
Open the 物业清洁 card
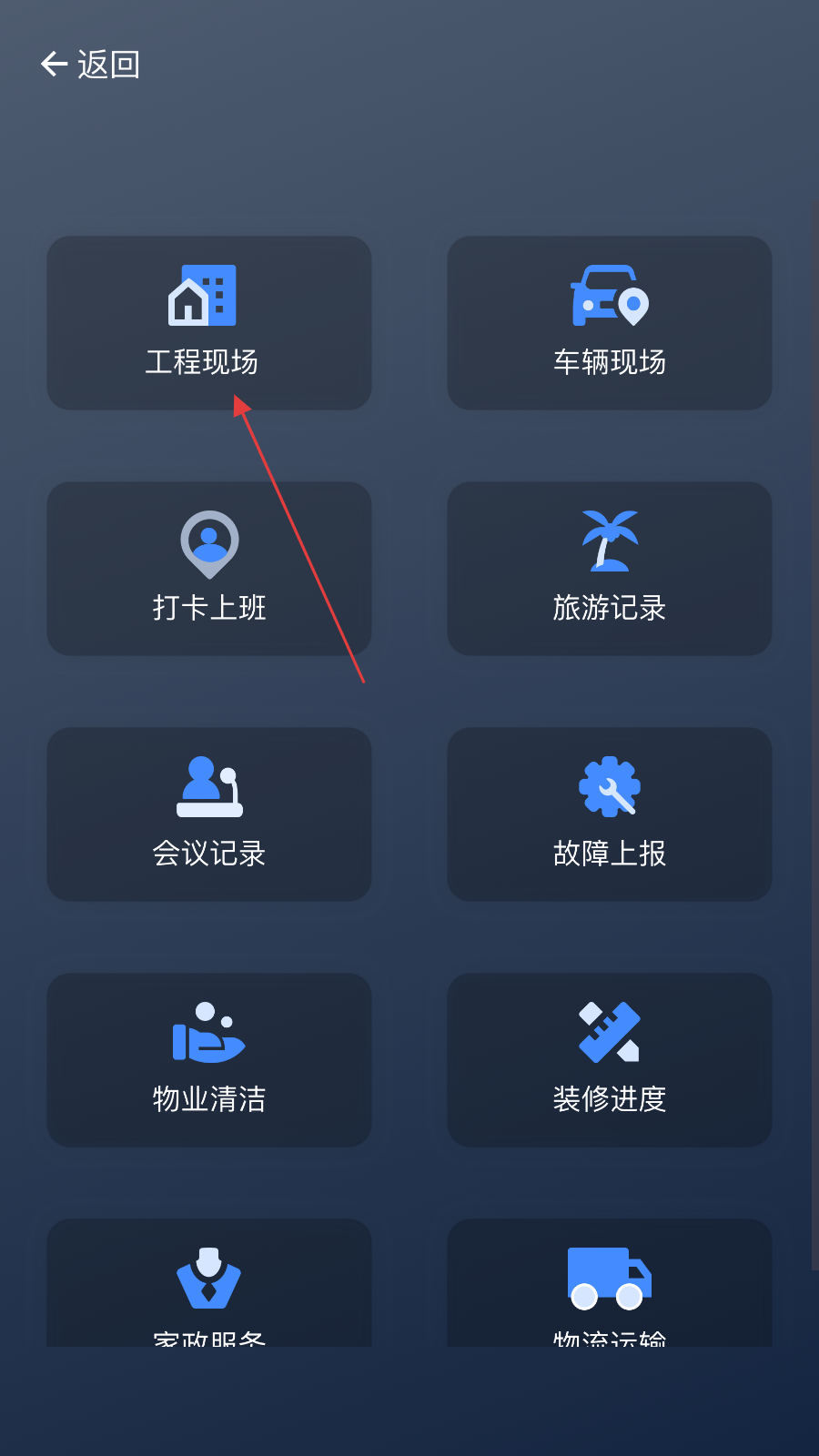pyautogui.click(x=209, y=1060)
